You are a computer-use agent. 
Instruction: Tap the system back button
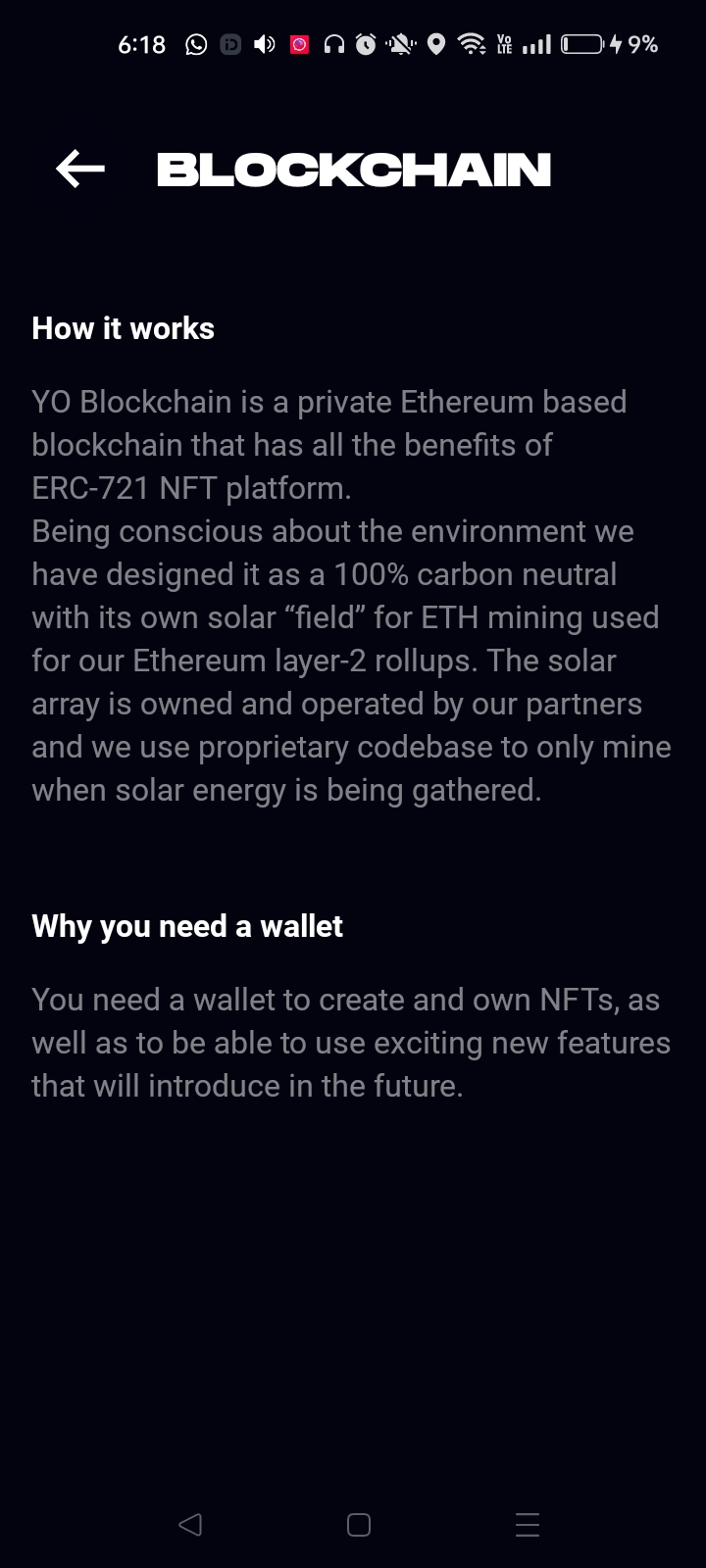coord(190,1524)
